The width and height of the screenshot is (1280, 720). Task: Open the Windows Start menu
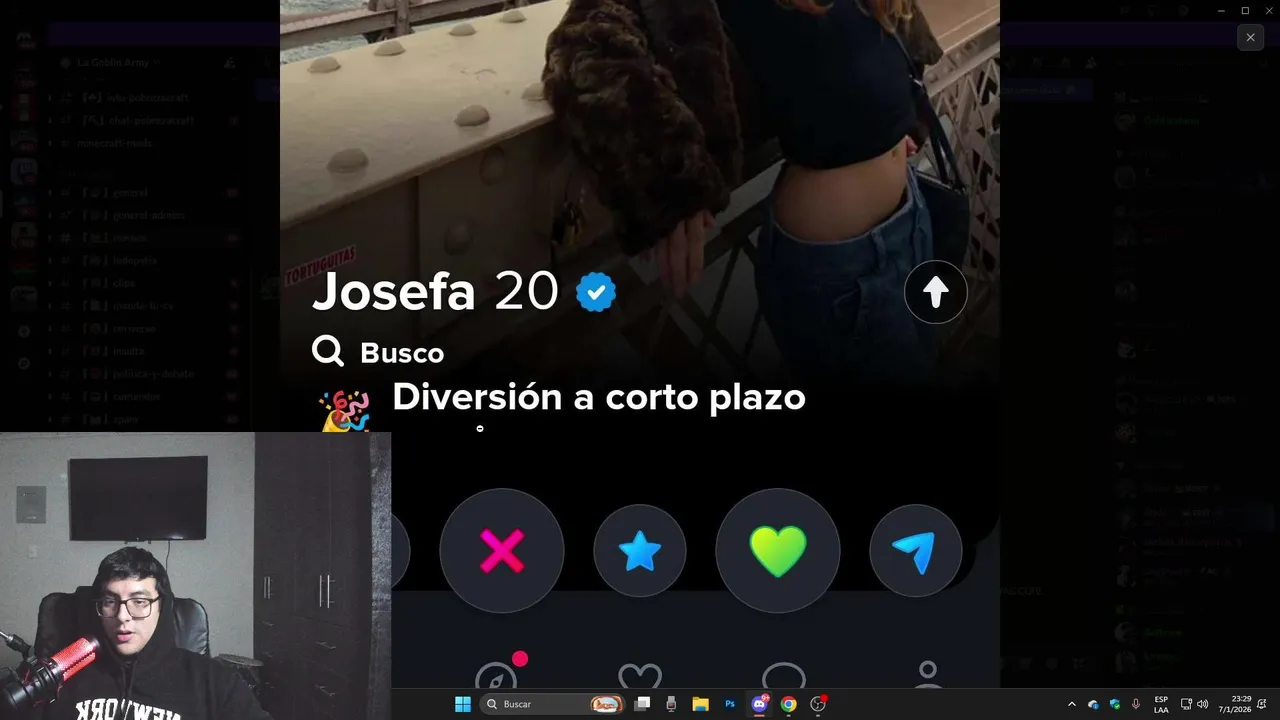[463, 704]
